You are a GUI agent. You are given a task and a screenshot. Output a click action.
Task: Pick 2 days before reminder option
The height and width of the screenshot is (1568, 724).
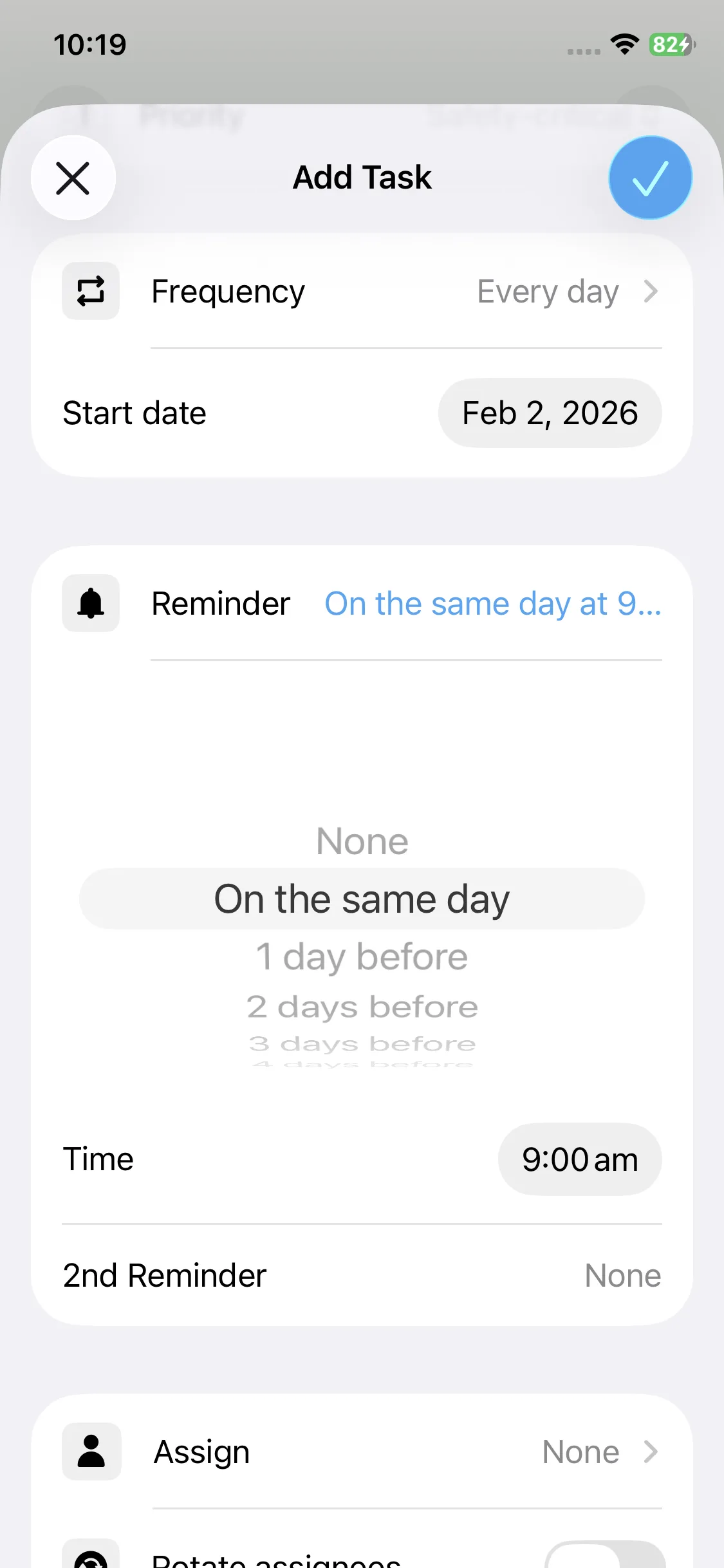pos(362,1007)
